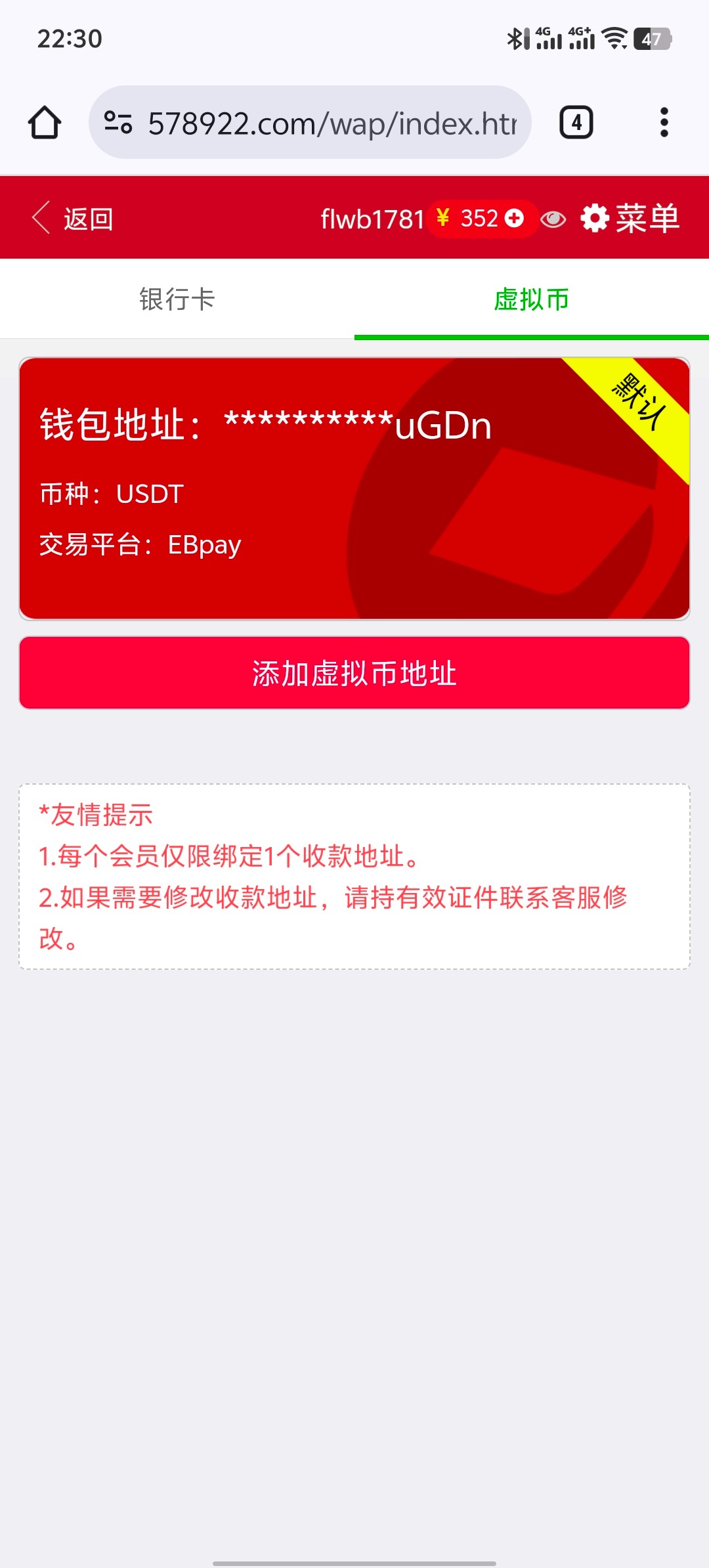This screenshot has height=1568, width=709.
Task: Open the browser tab switcher
Action: (576, 123)
